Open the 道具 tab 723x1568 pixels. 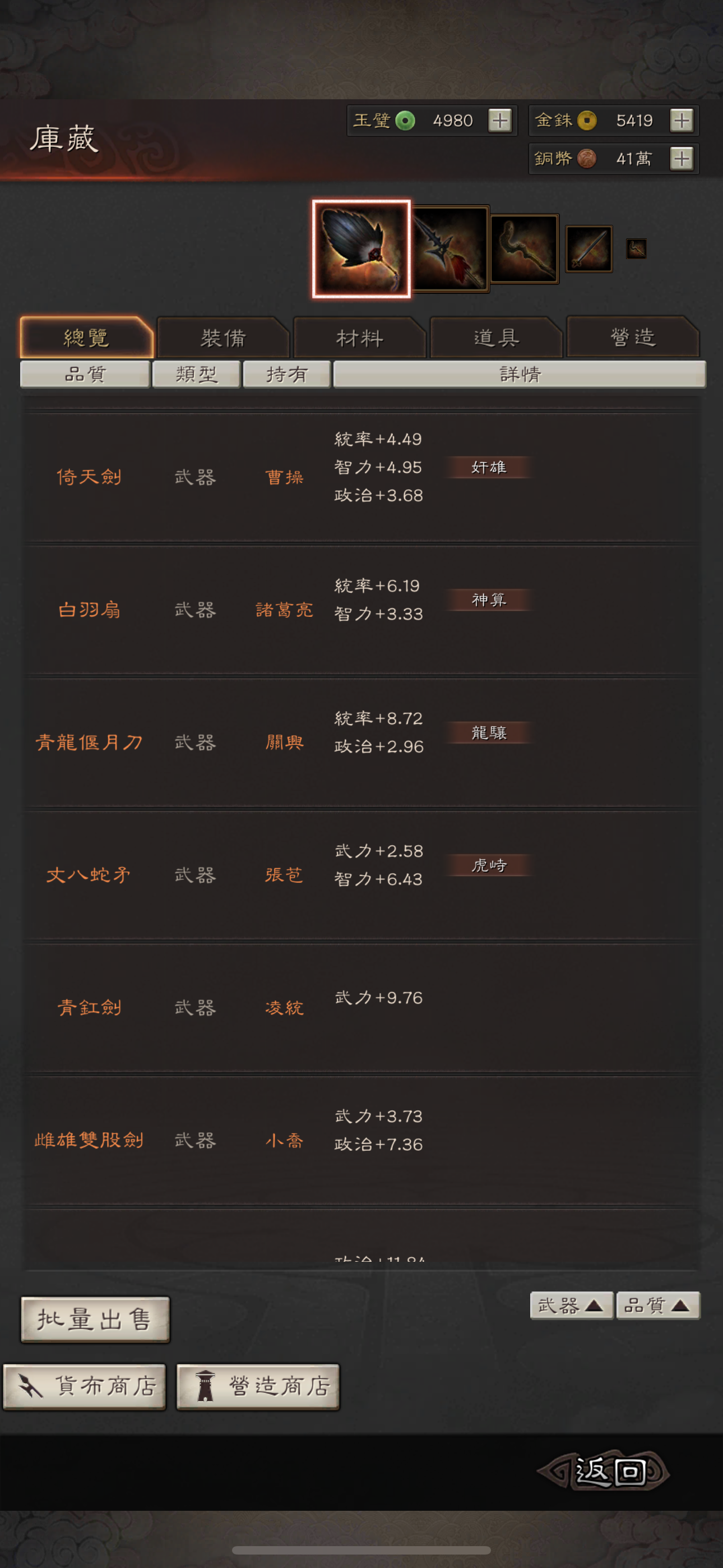pos(496,338)
